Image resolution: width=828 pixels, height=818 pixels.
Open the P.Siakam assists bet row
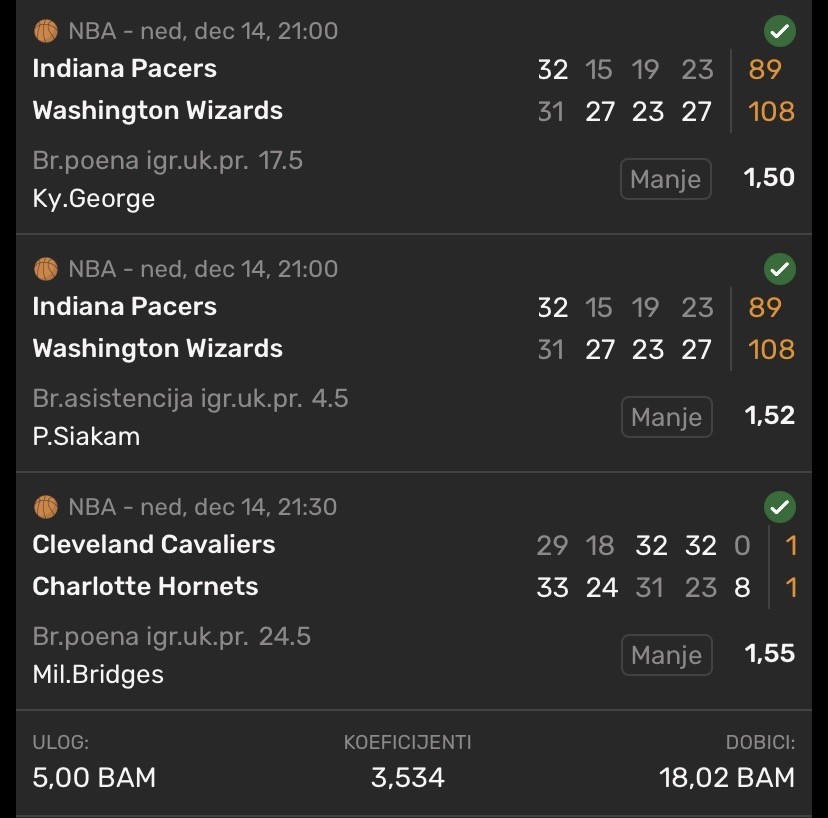[x=300, y=417]
